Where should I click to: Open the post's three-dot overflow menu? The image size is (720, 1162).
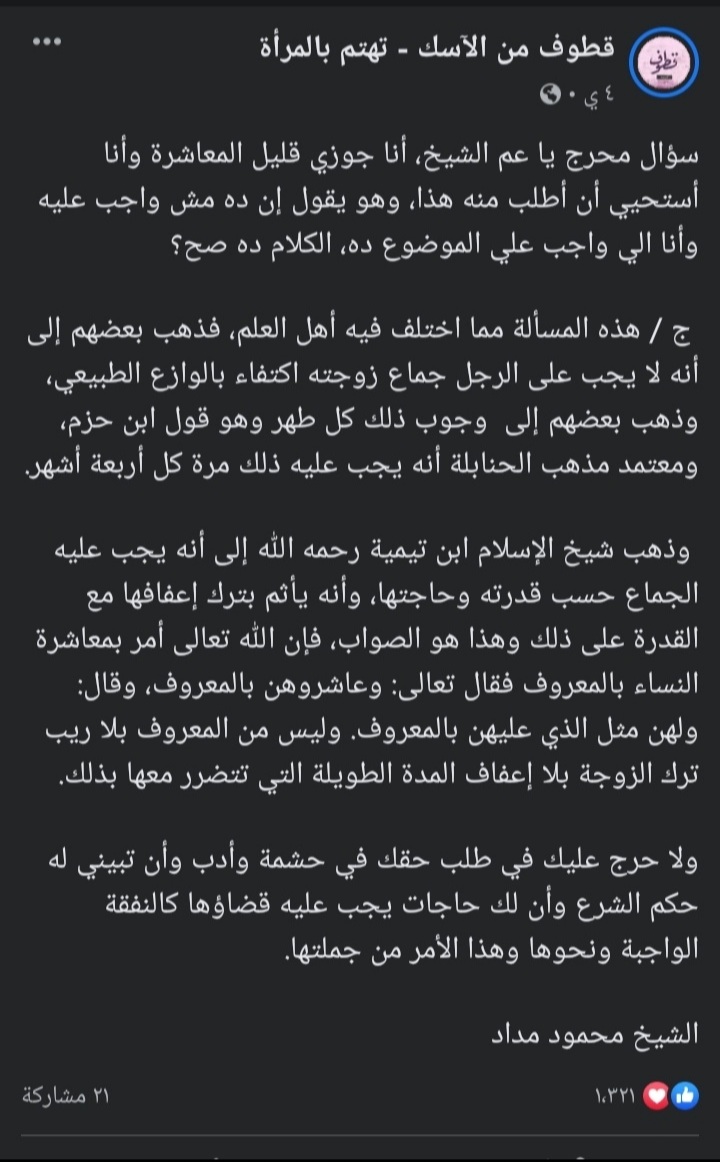pos(46,44)
